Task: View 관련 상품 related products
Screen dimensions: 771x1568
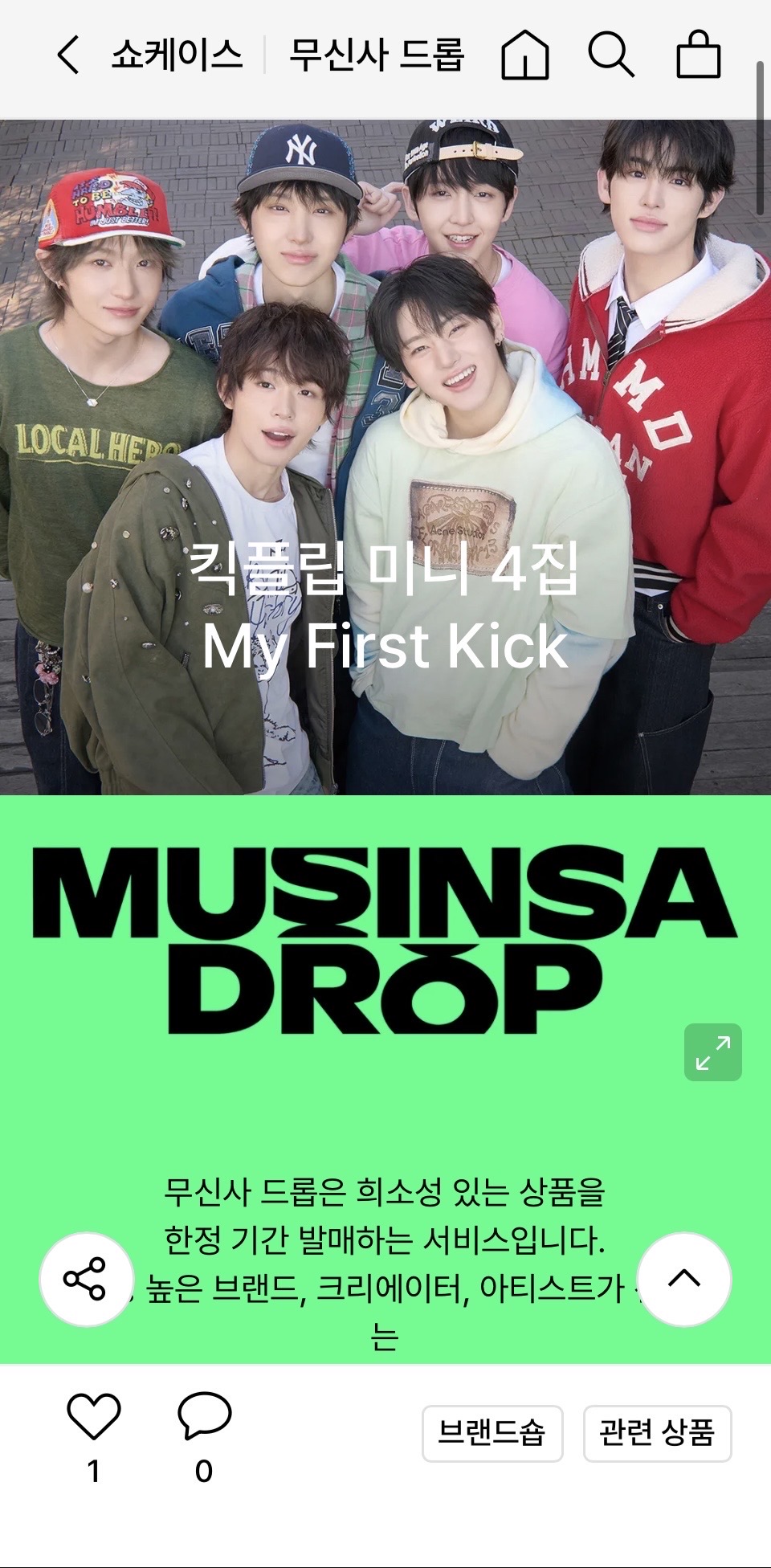Action: [657, 1433]
